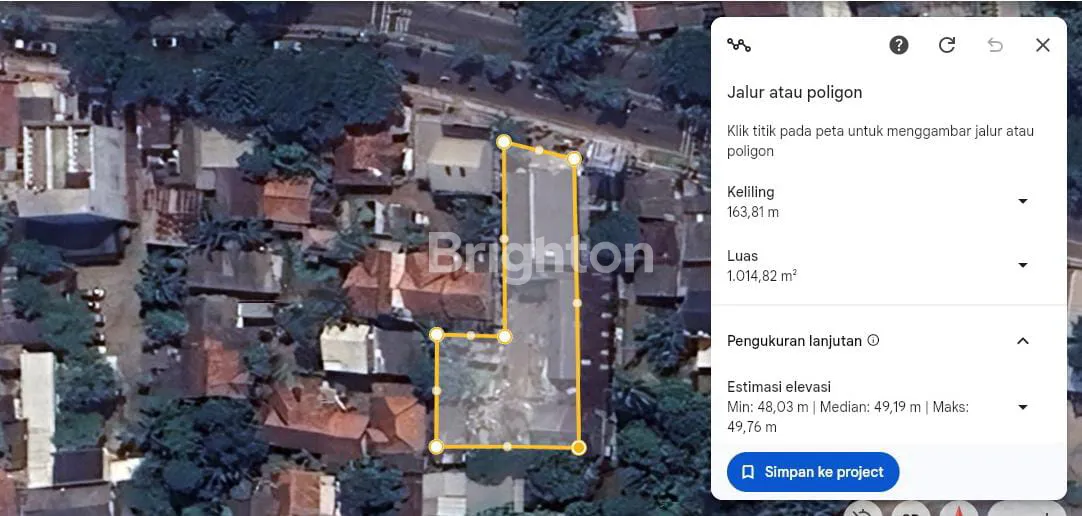Open the Keliling unit dropdown
This screenshot has width=1082, height=516.
point(1023,201)
